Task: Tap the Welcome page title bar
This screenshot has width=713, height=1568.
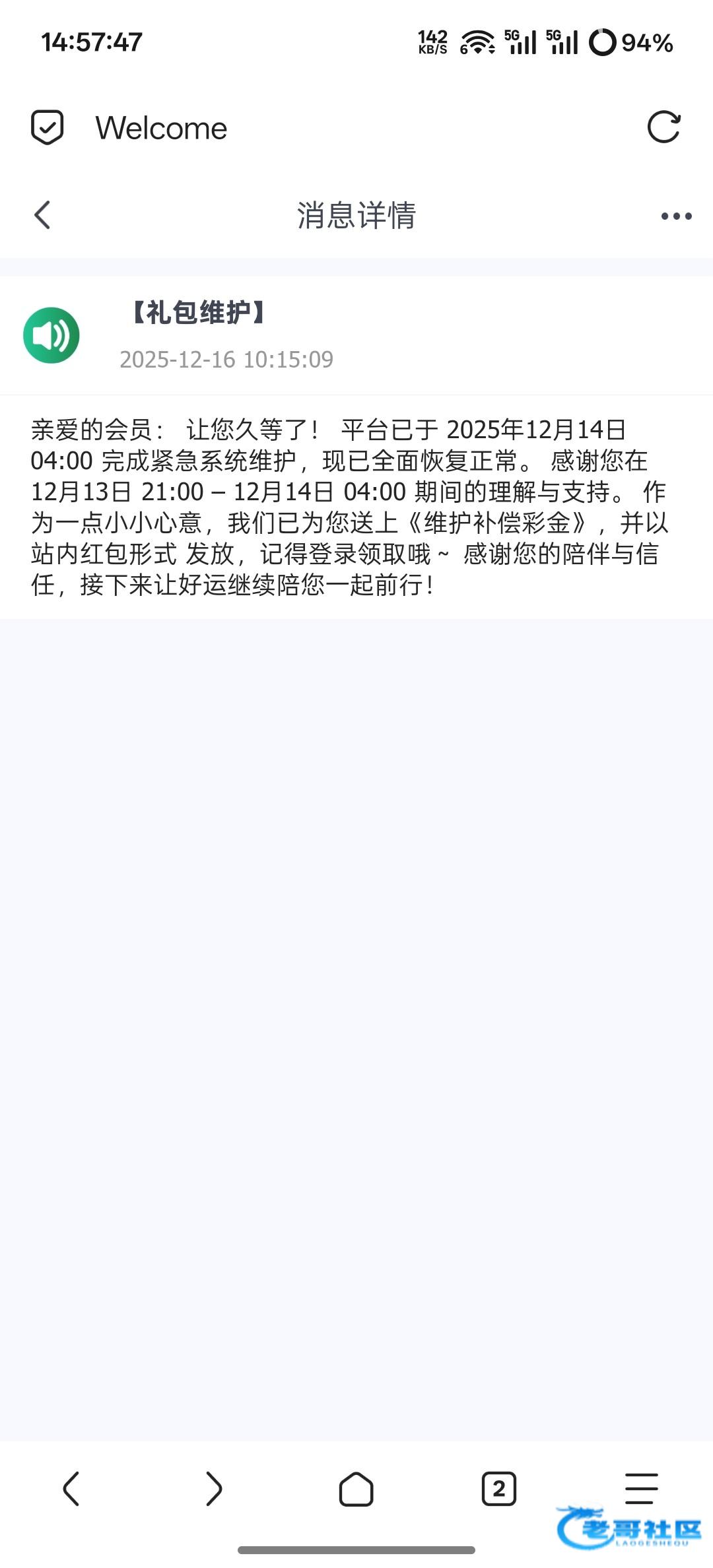Action: (x=161, y=128)
